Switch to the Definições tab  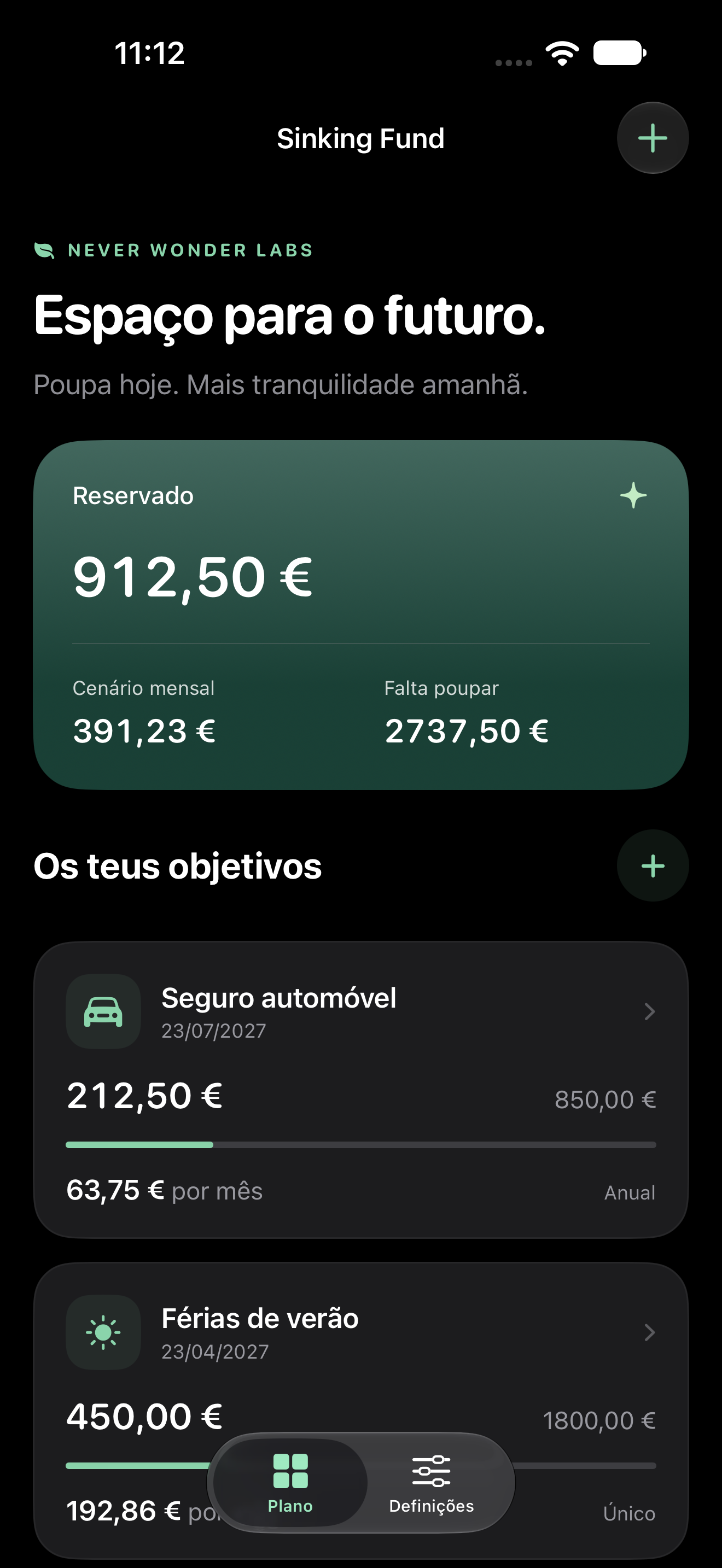pos(431,1483)
